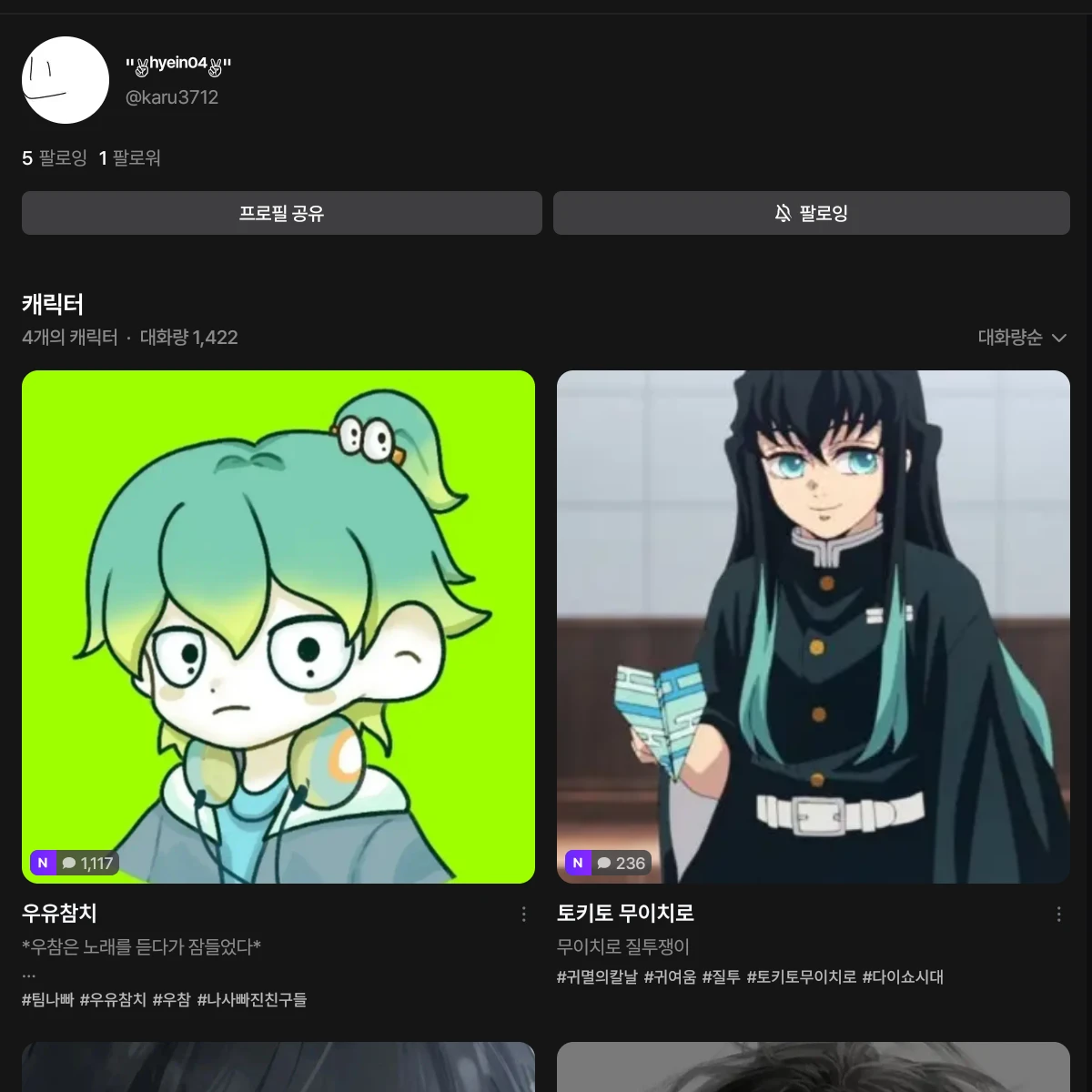This screenshot has width=1092, height=1092.
Task: Tap the 프로필 공유 button
Action: 281,213
